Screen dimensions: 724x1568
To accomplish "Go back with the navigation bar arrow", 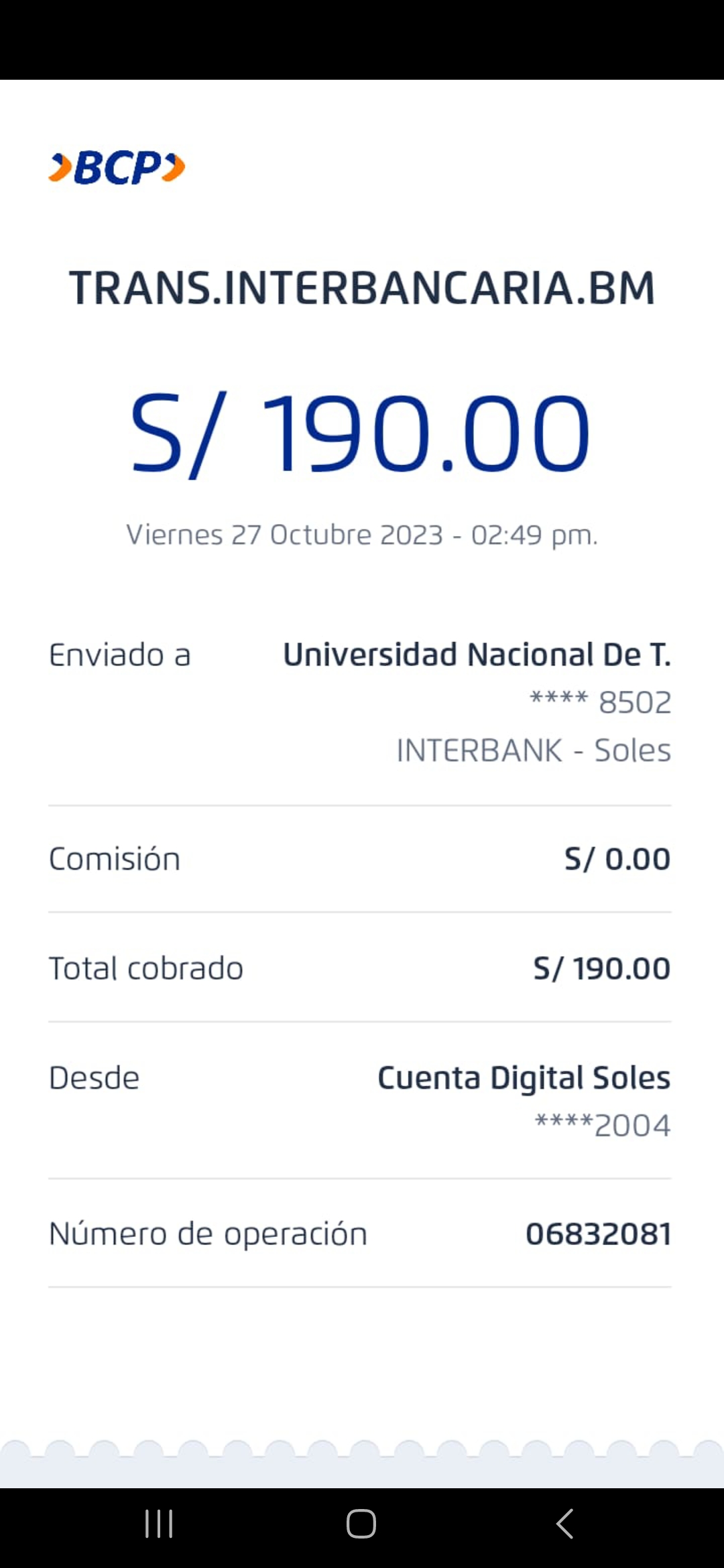I will point(564,1524).
